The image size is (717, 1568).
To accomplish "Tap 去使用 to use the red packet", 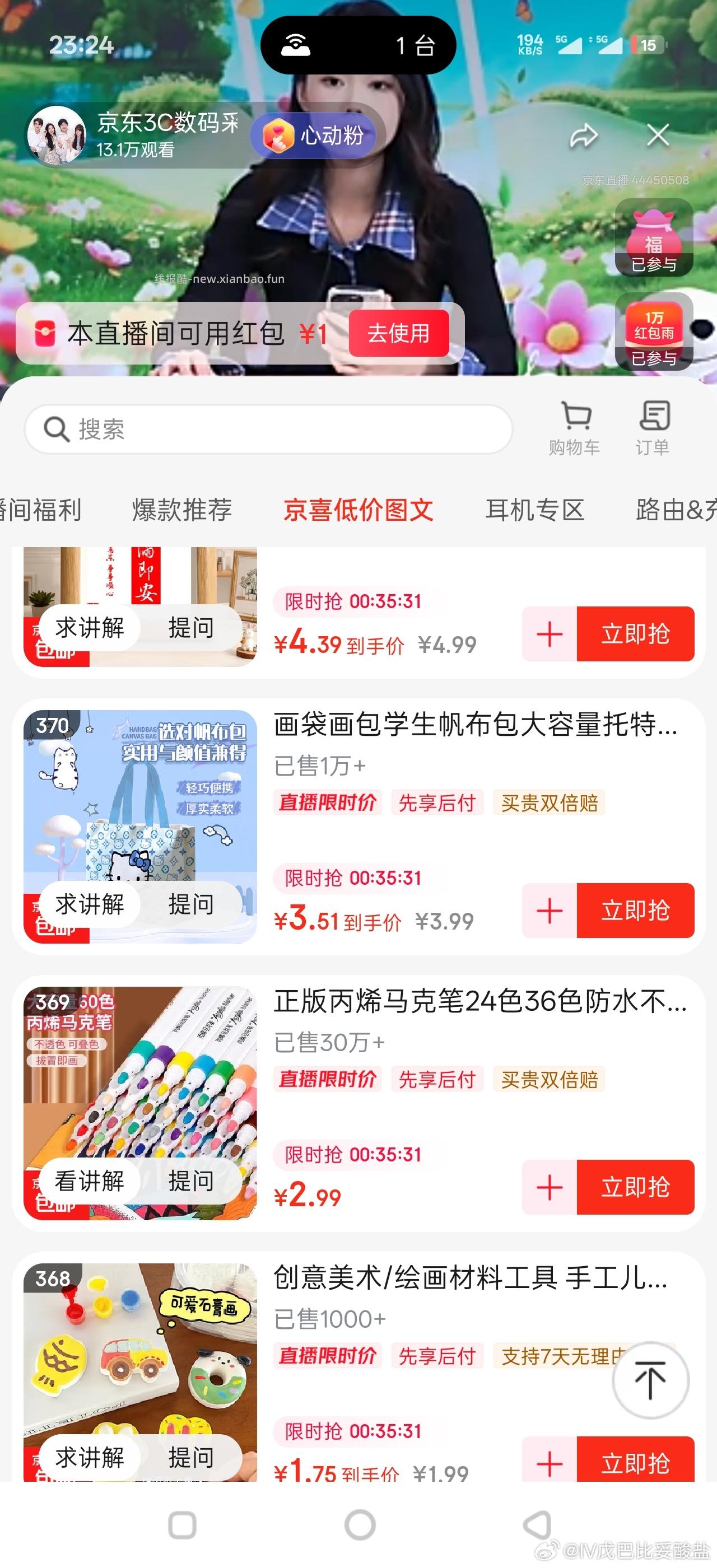I will [401, 334].
